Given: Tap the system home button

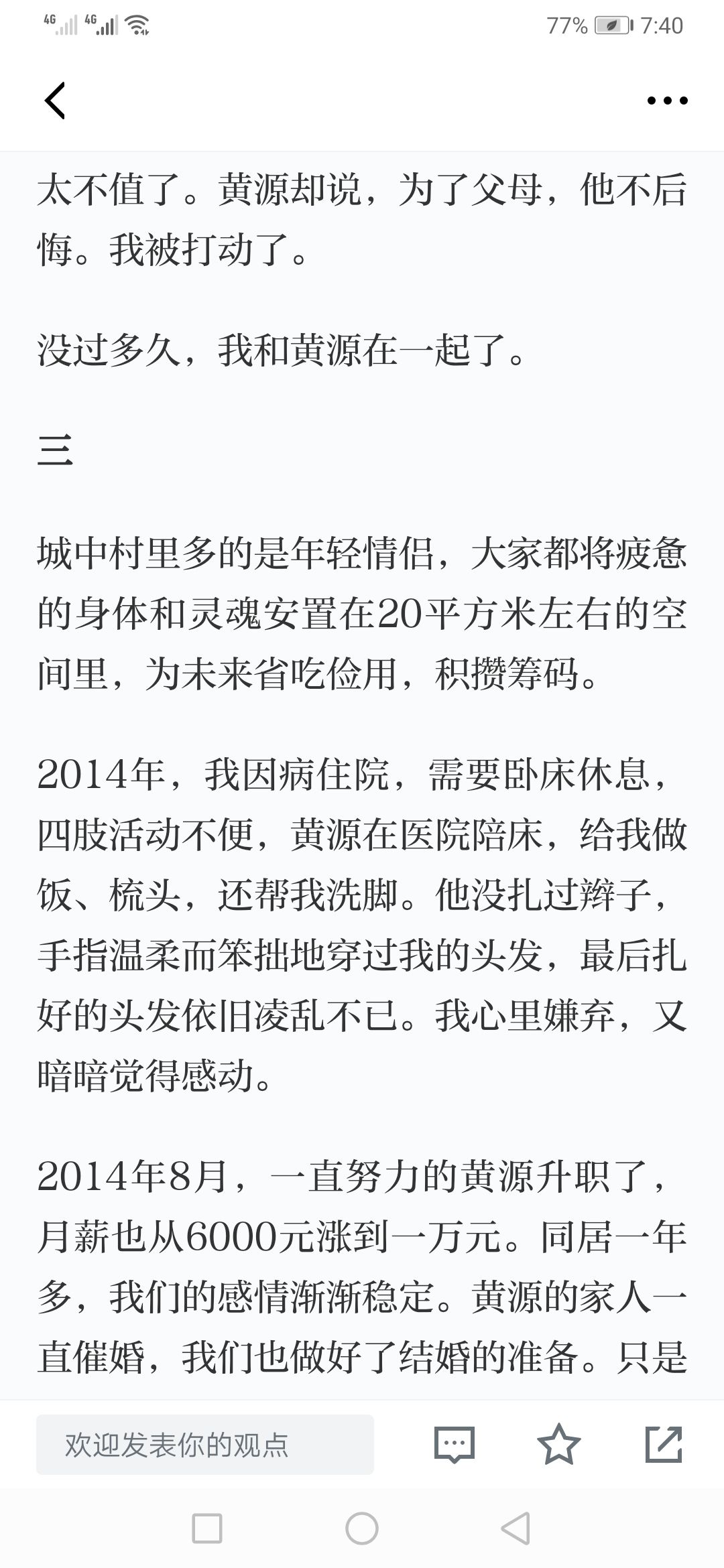Looking at the screenshot, I should (x=362, y=1528).
